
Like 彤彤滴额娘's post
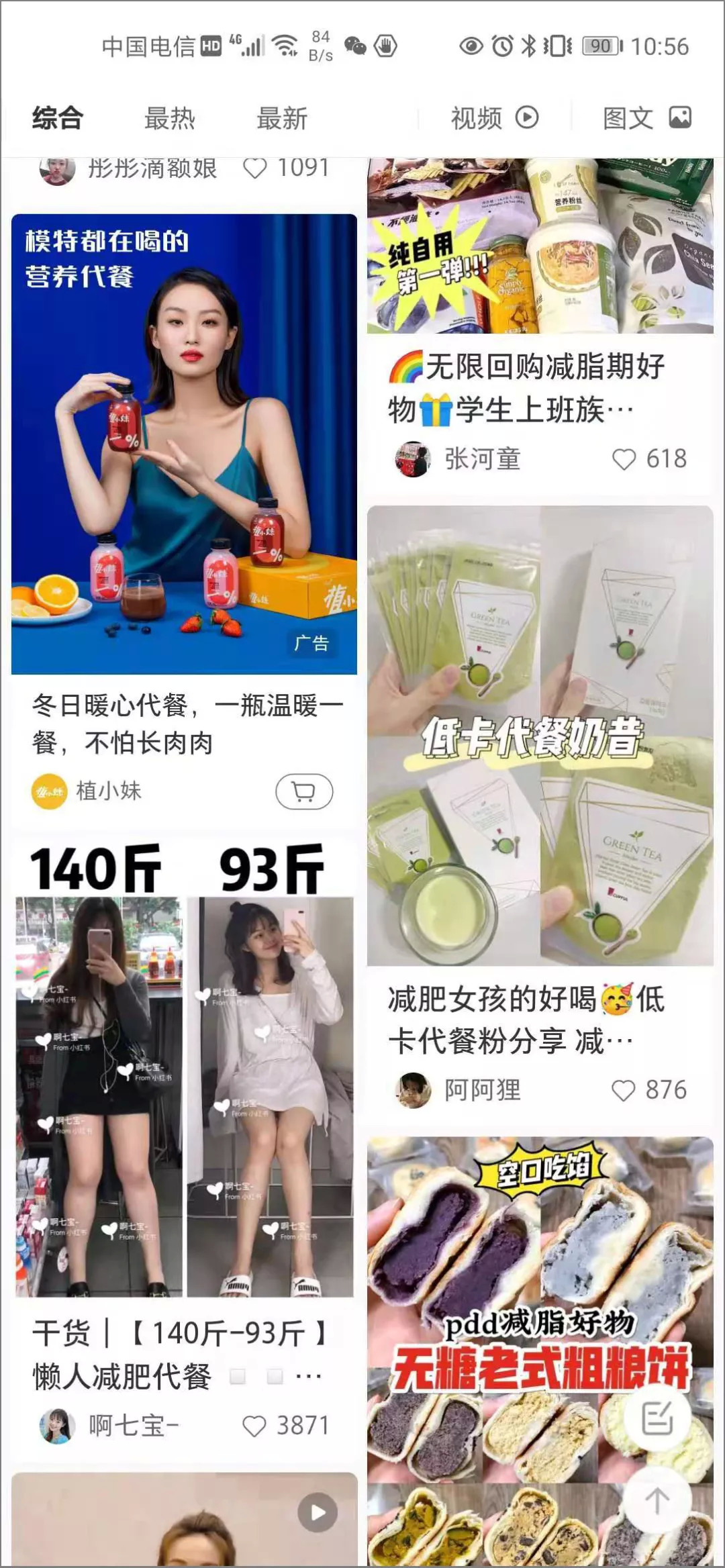(255, 168)
